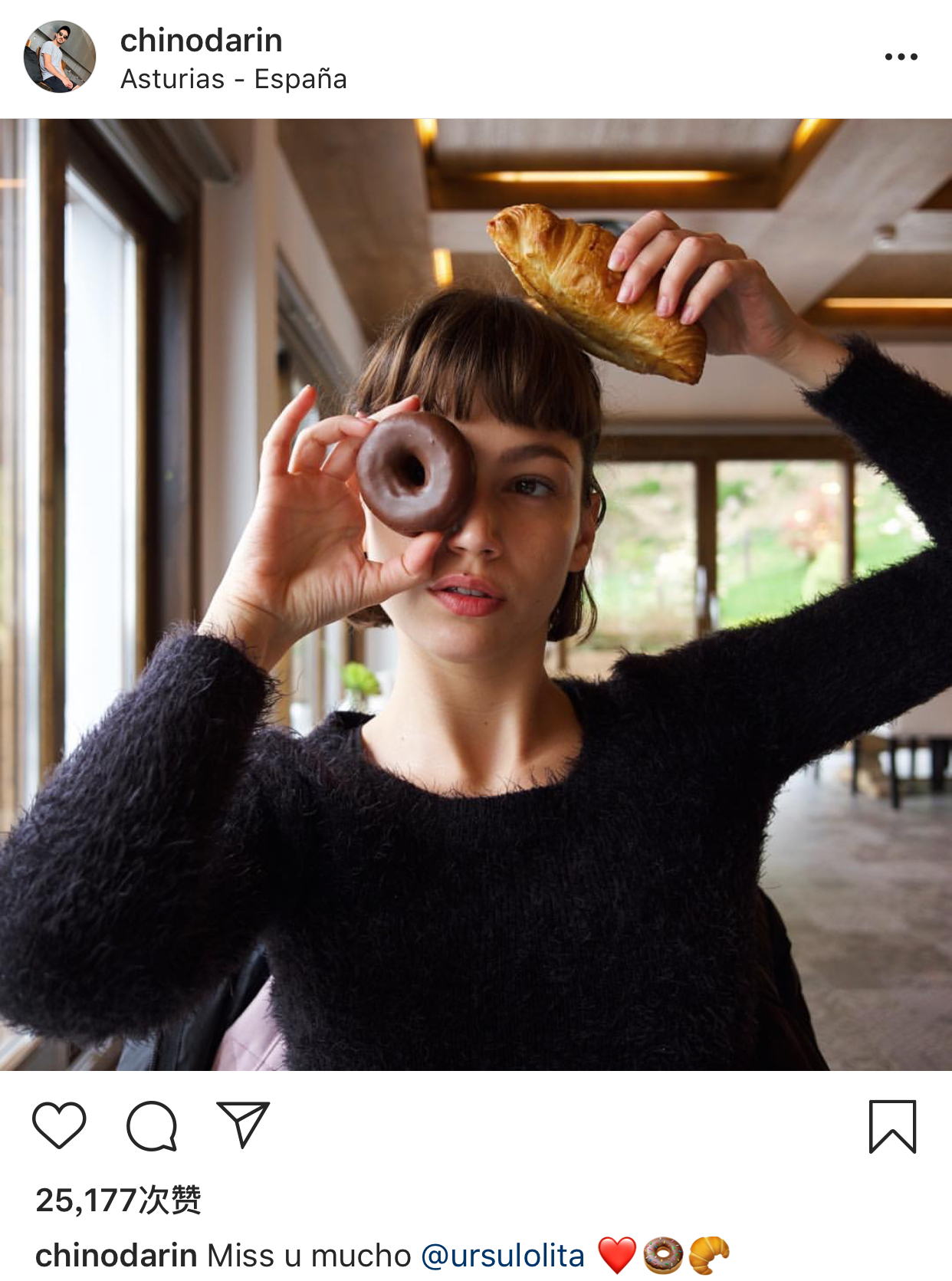This screenshot has height=1281, width=952.
Task: View the 25,177 likes list
Action: tap(118, 1200)
